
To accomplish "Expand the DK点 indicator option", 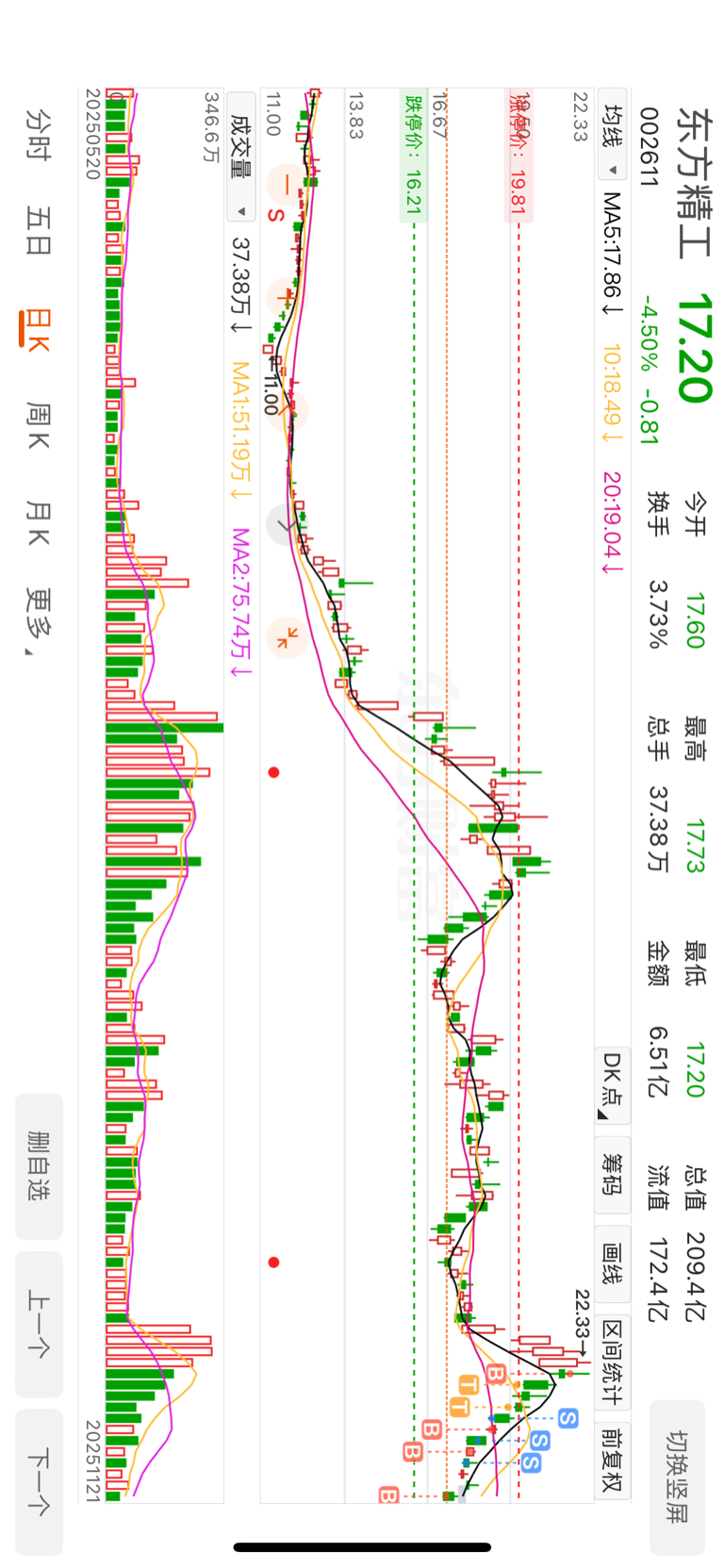I will click(x=612, y=1084).
